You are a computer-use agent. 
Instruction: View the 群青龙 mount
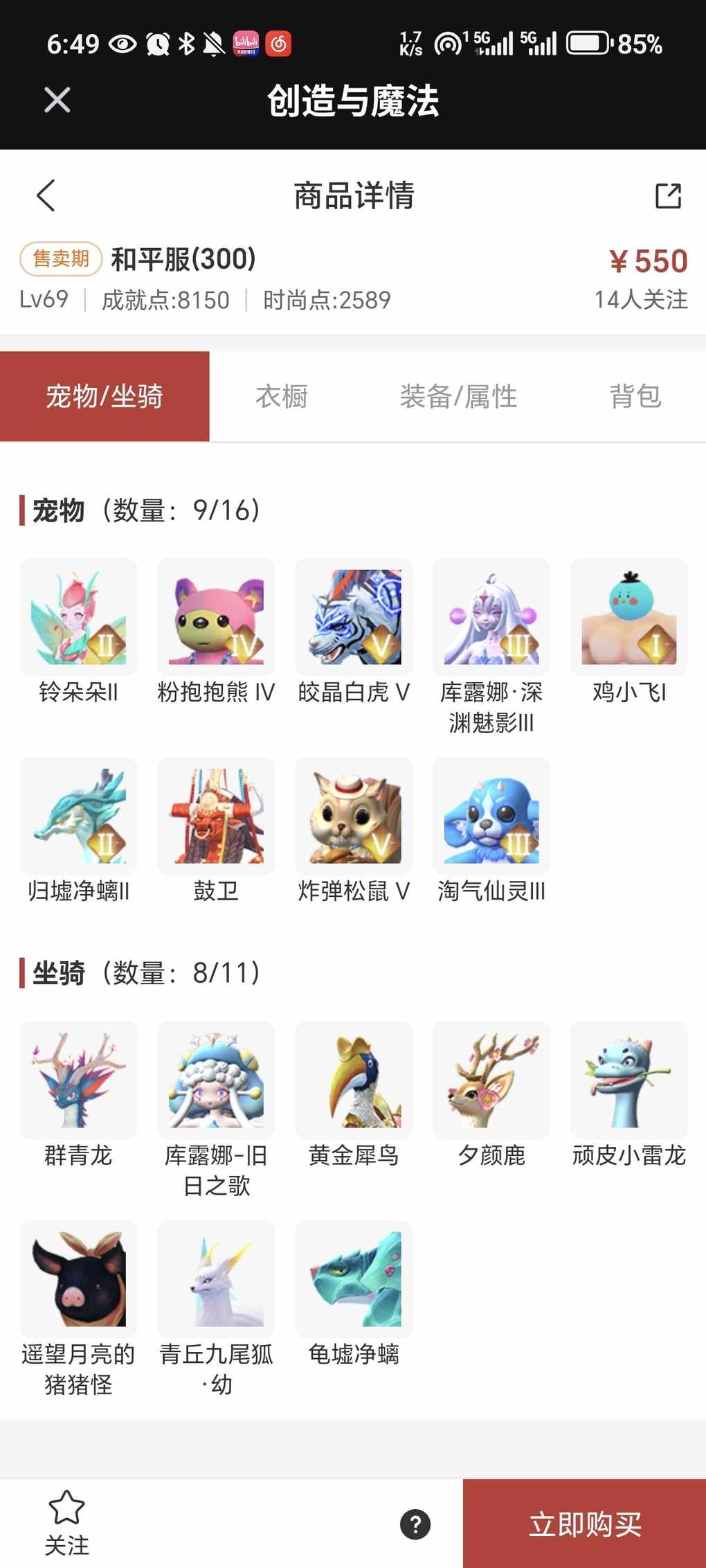[78, 1080]
